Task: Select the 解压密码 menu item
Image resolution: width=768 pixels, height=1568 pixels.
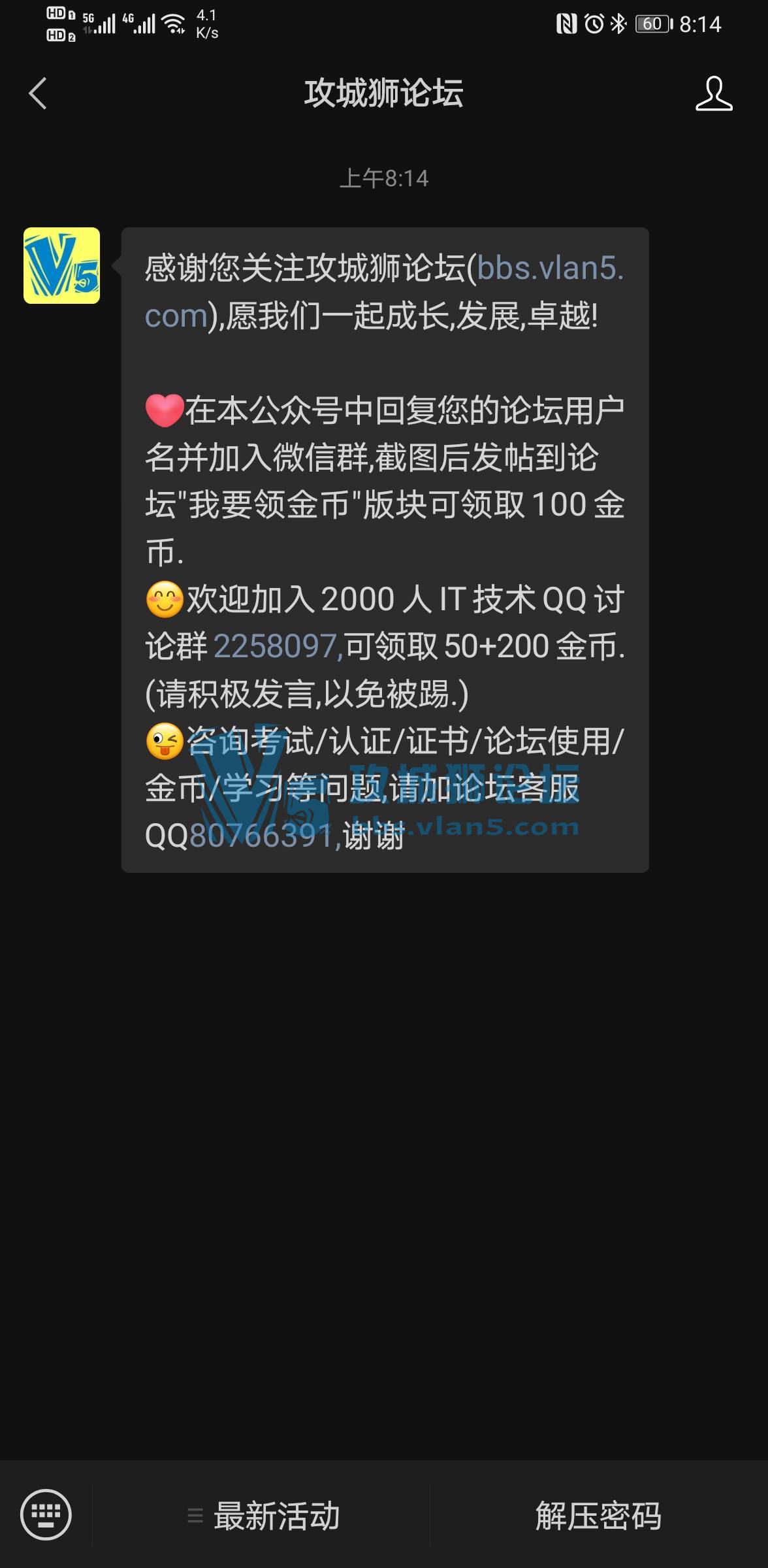Action: [x=601, y=1516]
